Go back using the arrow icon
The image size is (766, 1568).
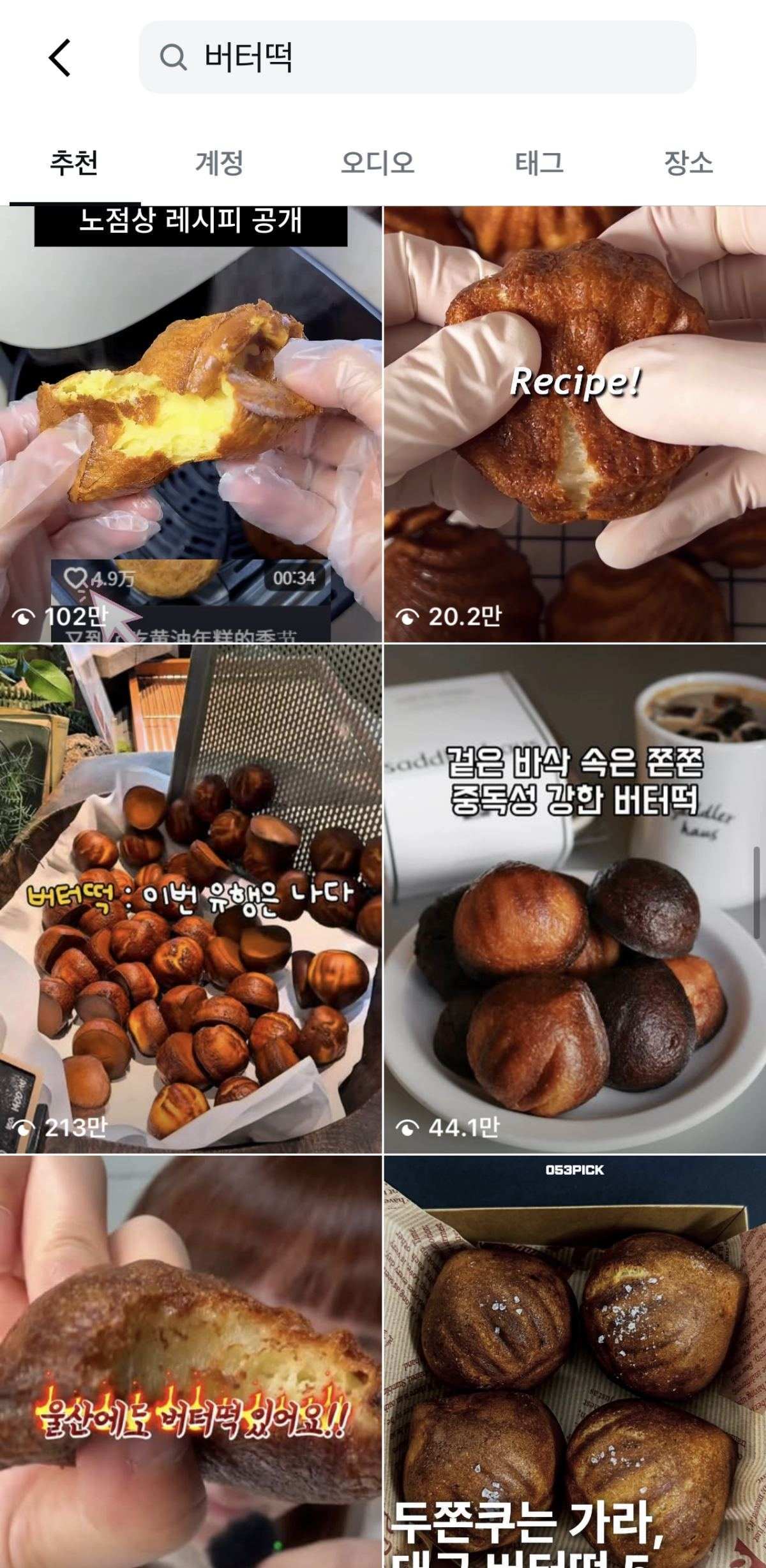[60, 57]
